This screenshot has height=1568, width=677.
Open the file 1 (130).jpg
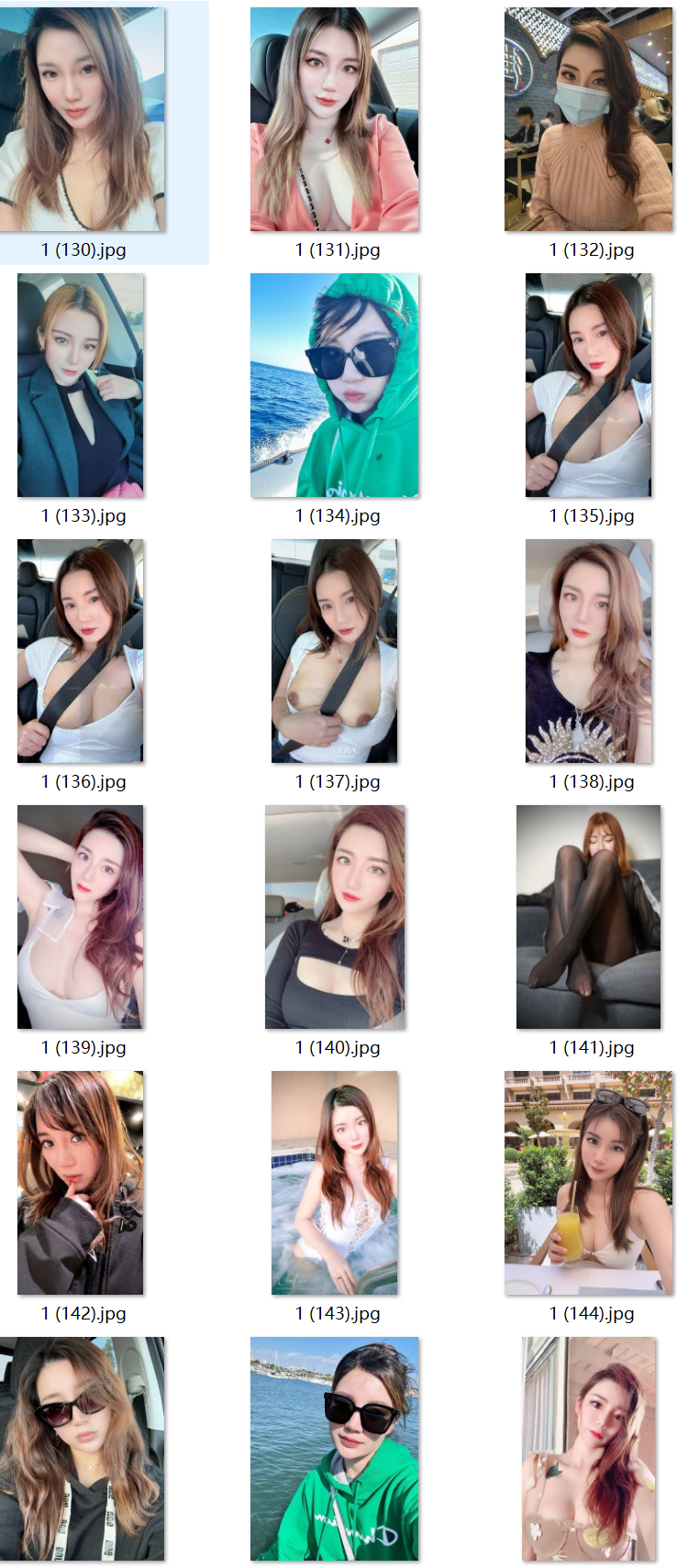(x=83, y=119)
